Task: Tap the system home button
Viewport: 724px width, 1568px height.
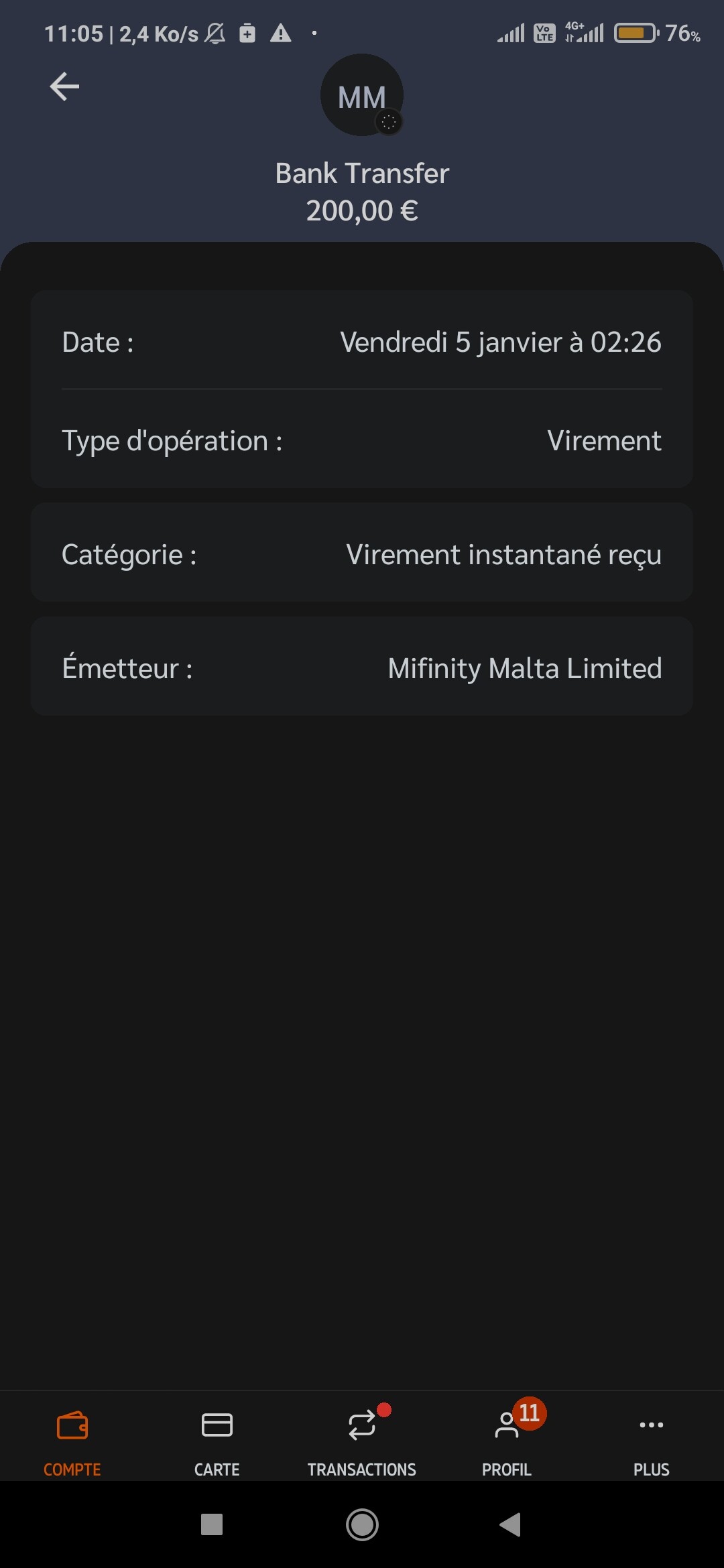Action: 362,1525
